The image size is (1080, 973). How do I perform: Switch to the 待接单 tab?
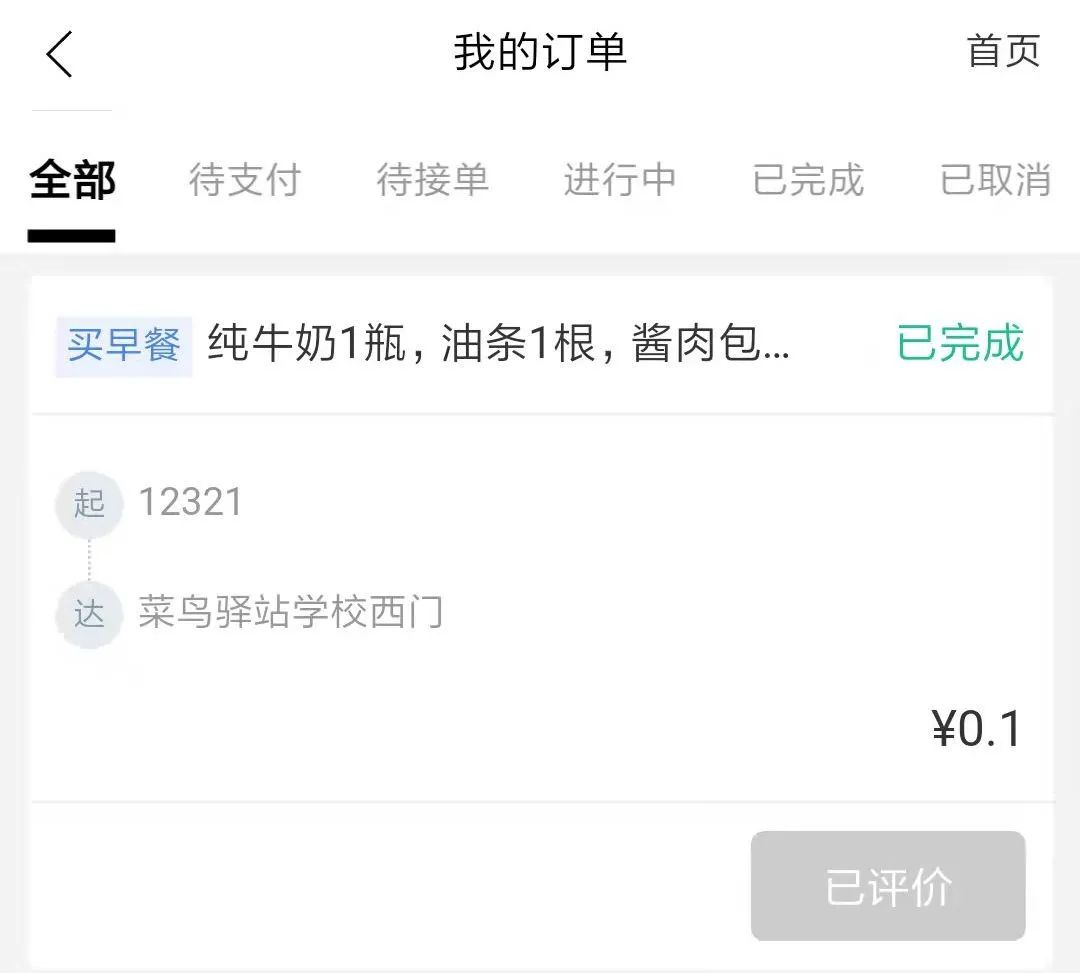point(432,180)
